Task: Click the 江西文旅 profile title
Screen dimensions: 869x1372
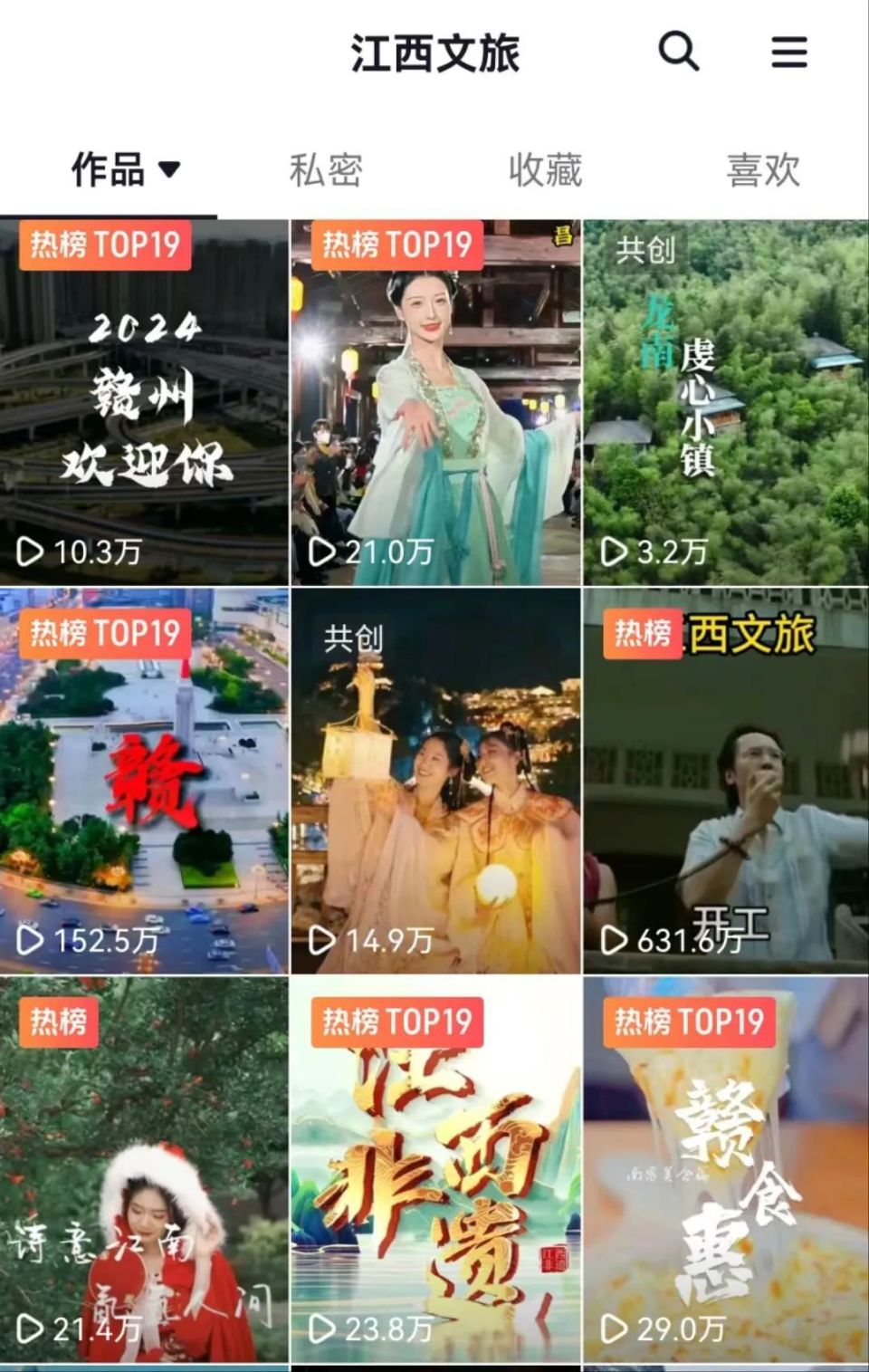Action: pyautogui.click(x=434, y=53)
